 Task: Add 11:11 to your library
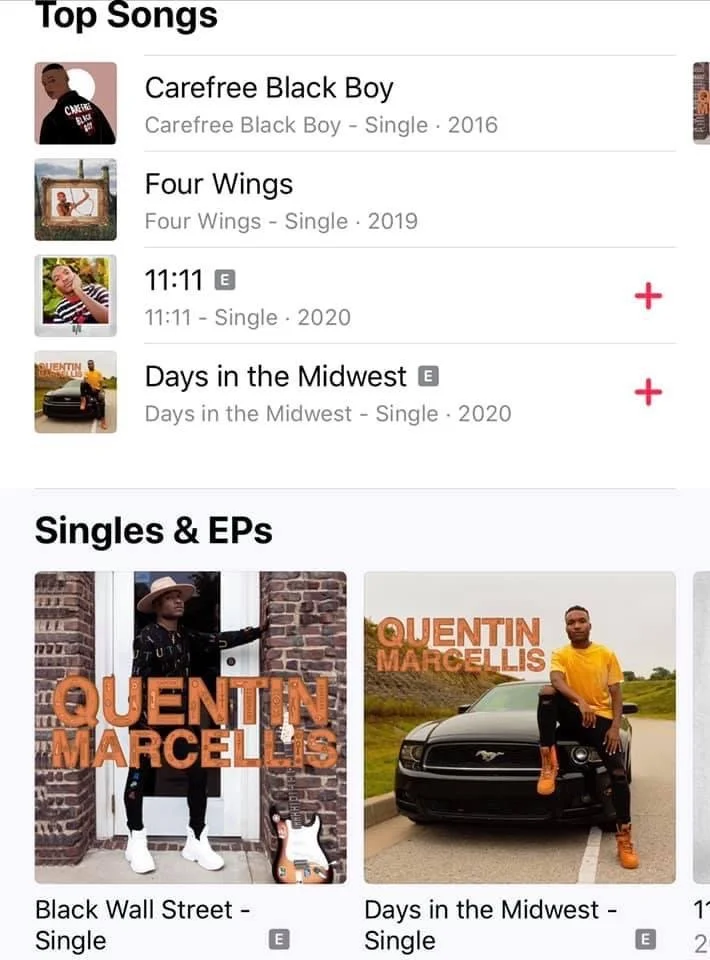[649, 296]
